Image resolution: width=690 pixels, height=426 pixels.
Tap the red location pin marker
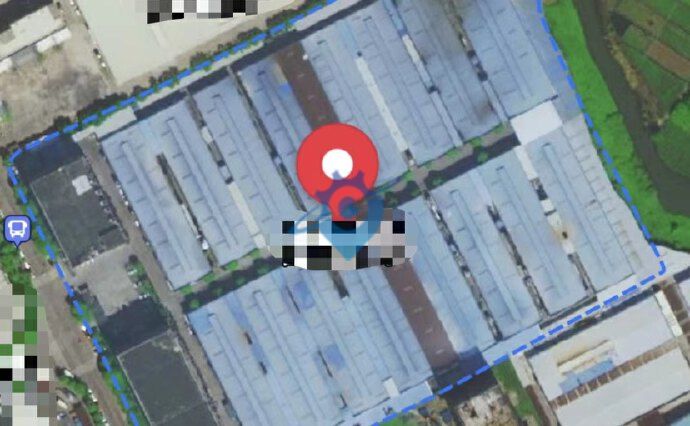338,165
